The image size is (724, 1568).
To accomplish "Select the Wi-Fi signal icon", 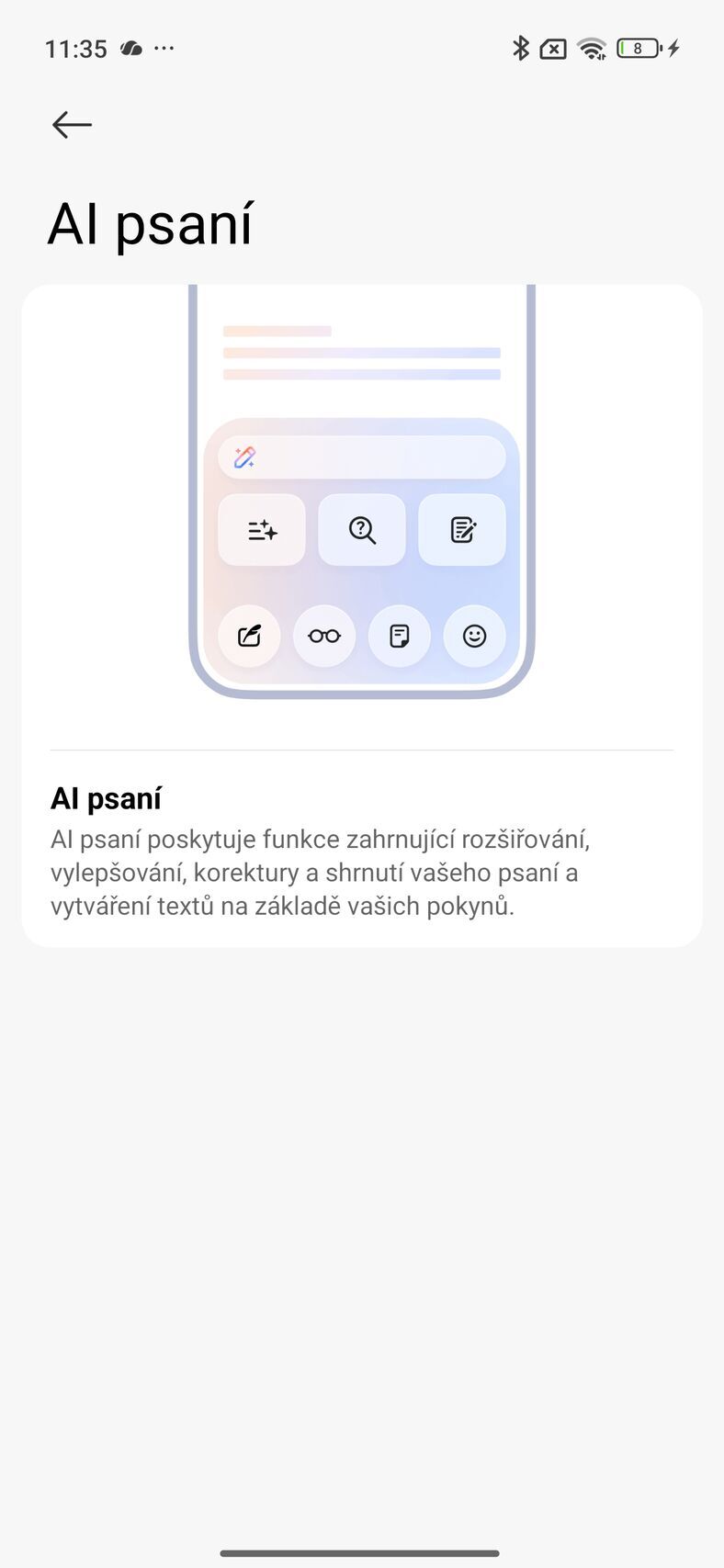I will tap(591, 48).
